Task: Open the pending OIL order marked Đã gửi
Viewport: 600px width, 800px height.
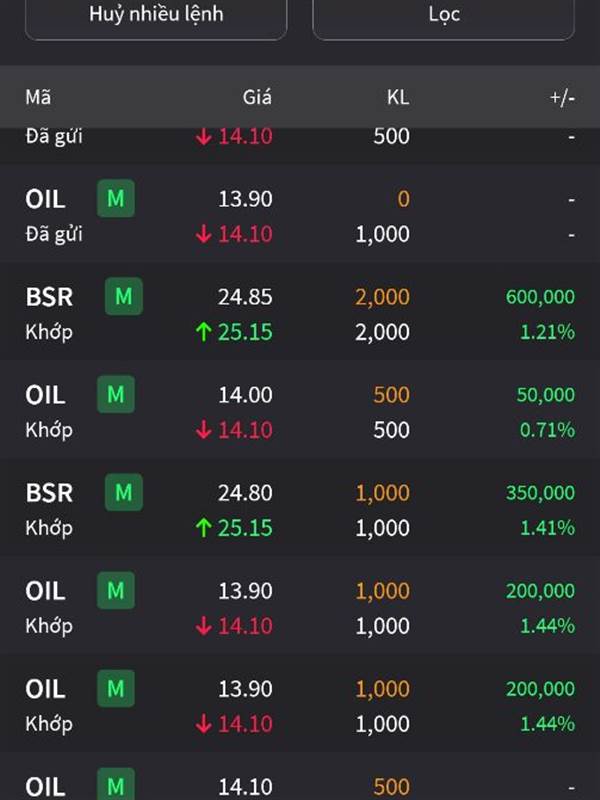Action: [x=300, y=215]
